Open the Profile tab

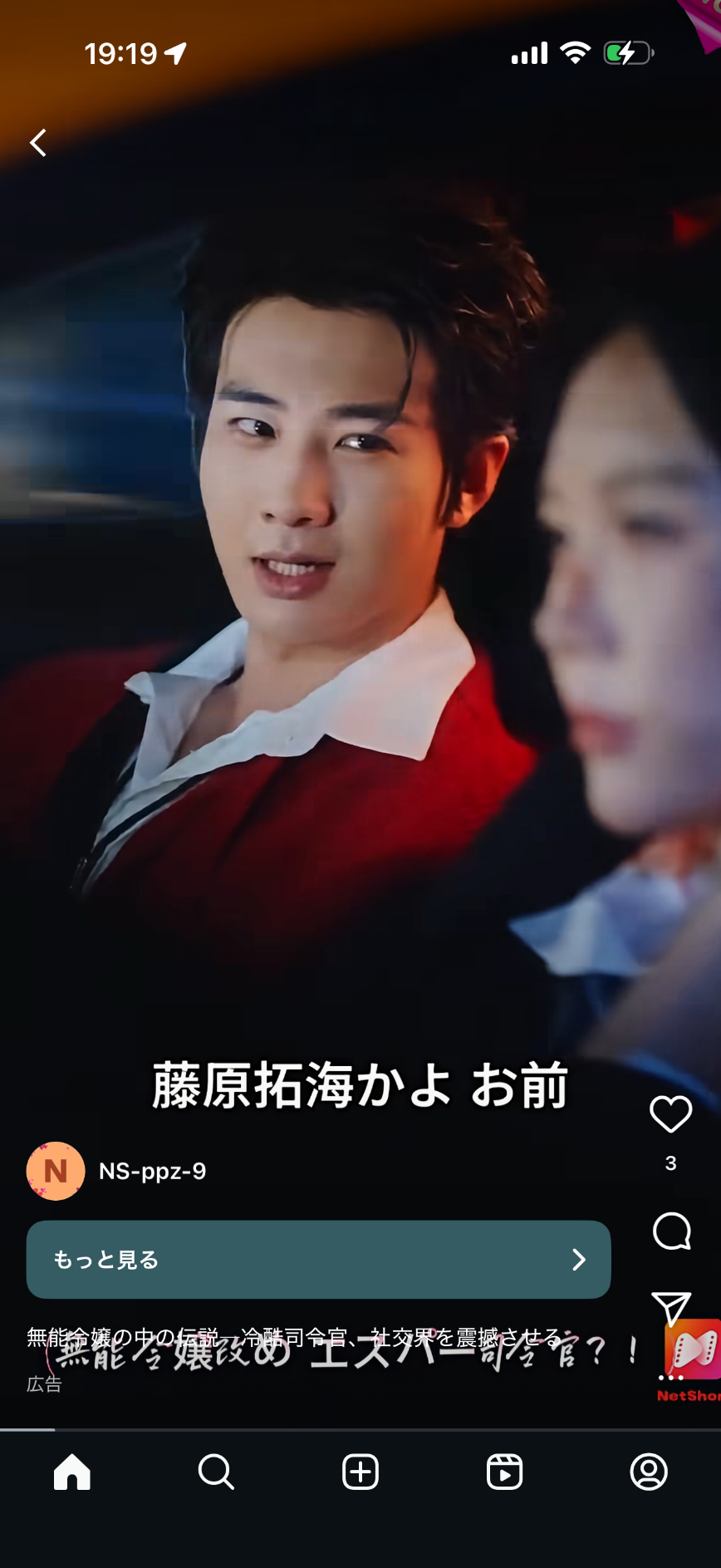point(649,1472)
